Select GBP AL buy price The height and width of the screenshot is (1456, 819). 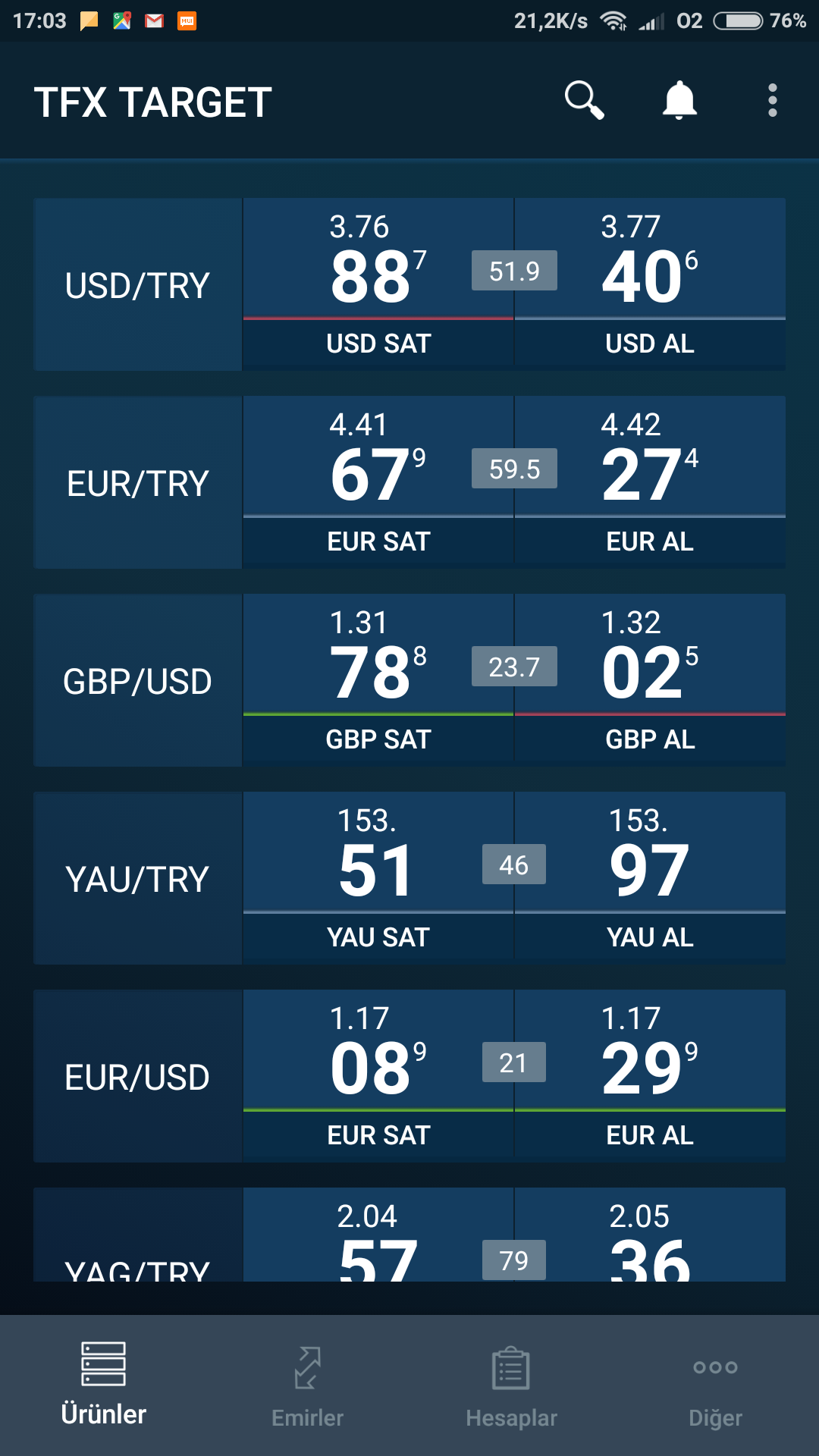coord(650,680)
